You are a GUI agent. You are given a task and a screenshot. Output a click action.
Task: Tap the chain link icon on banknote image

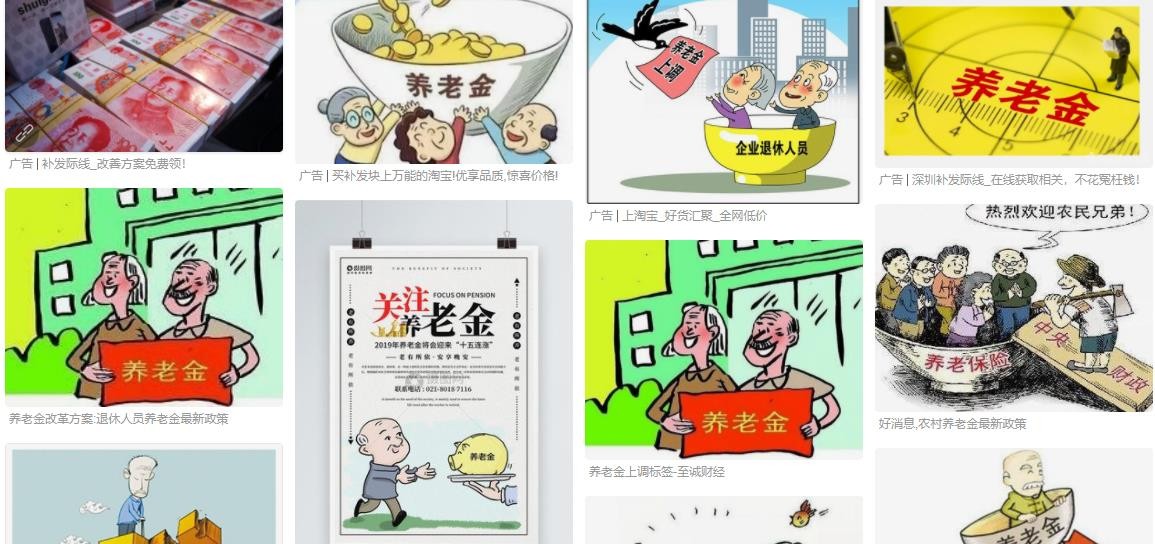(24, 133)
